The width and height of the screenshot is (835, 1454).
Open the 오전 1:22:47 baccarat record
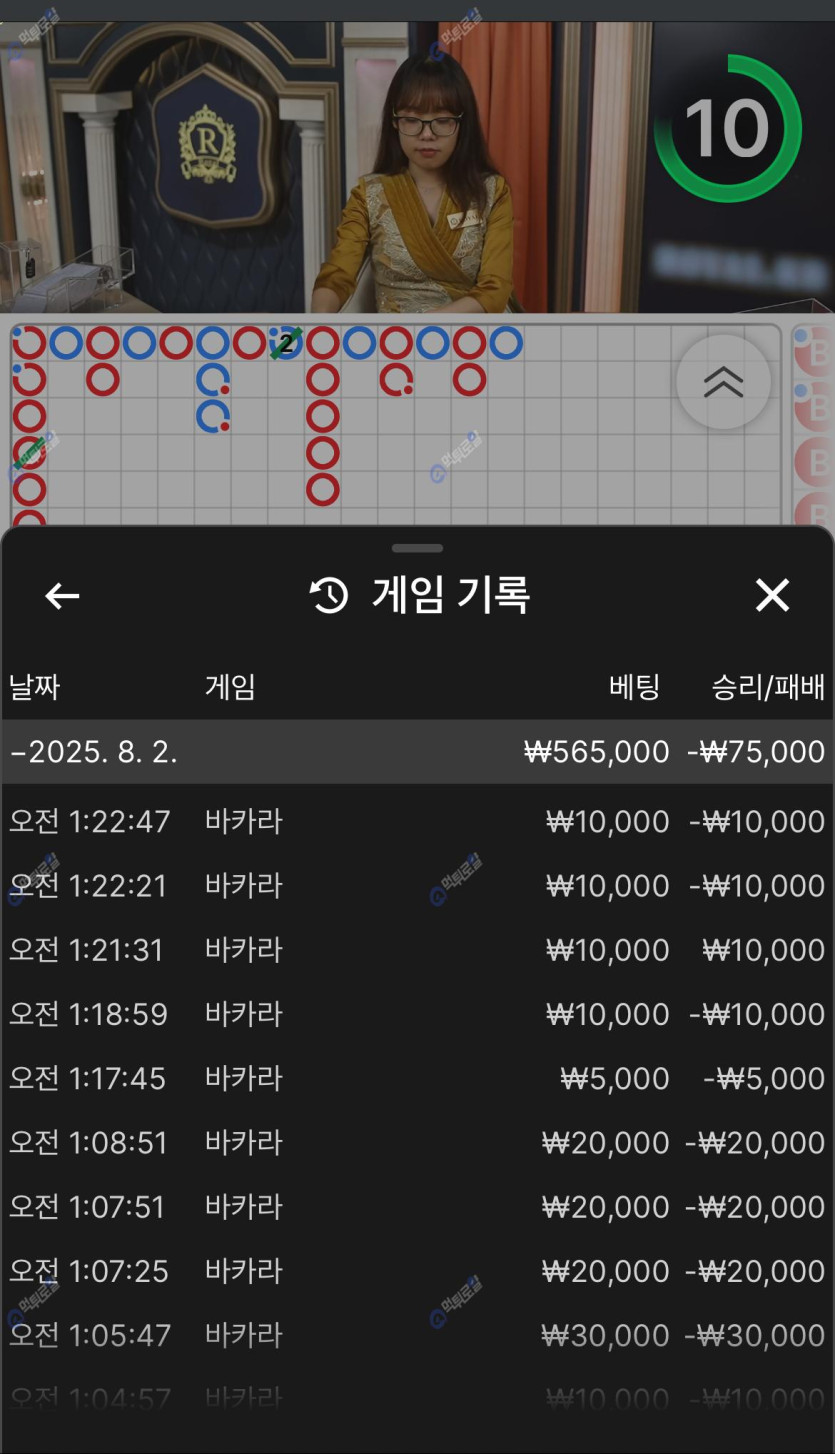416,822
